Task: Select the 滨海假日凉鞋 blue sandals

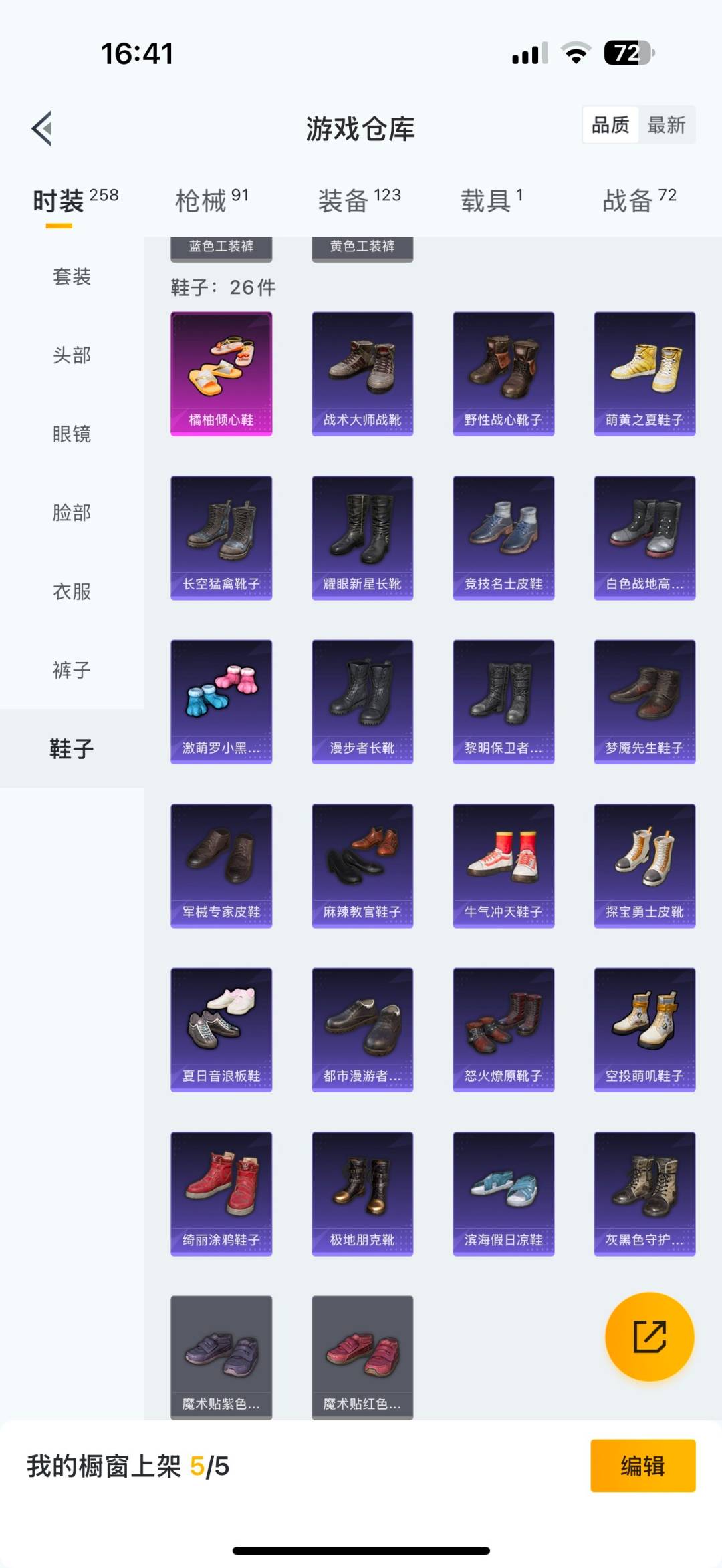Action: [503, 1193]
